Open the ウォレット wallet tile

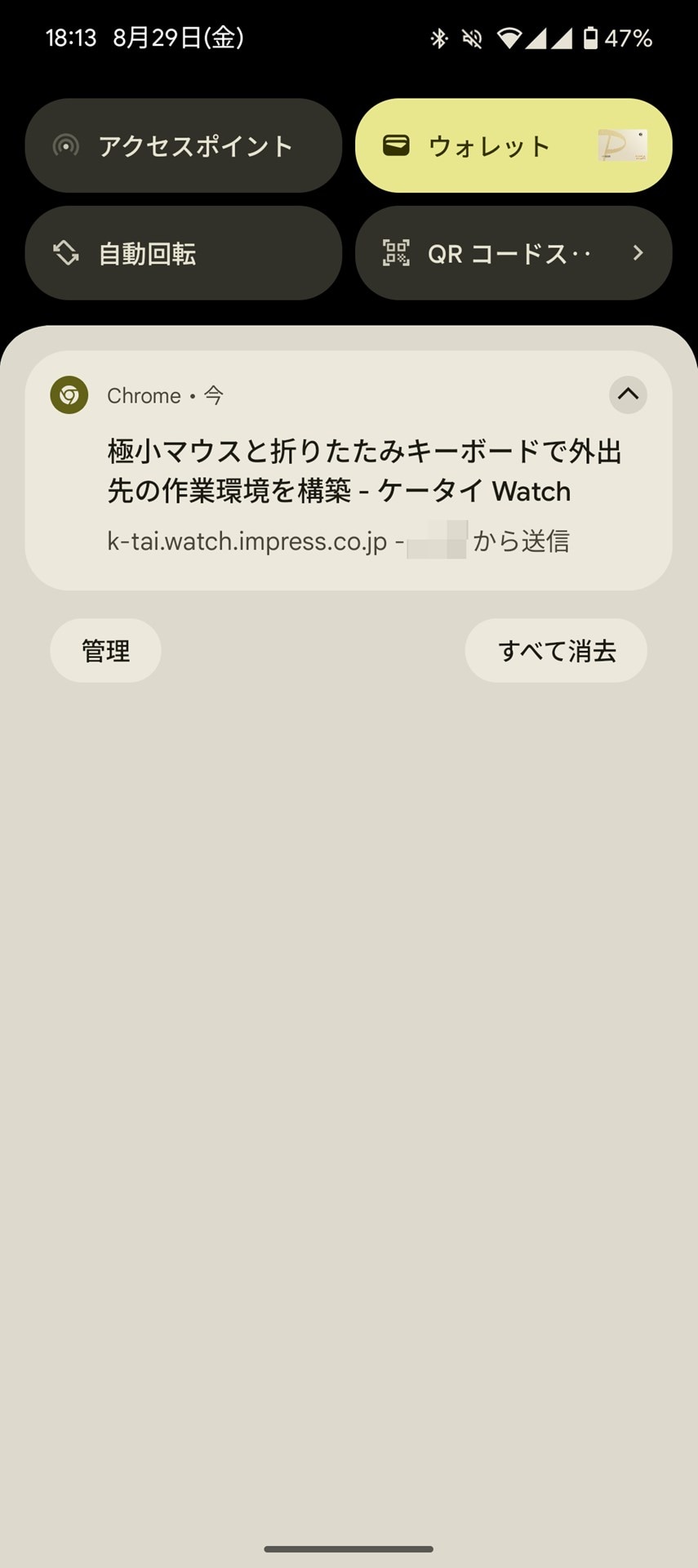coord(513,146)
